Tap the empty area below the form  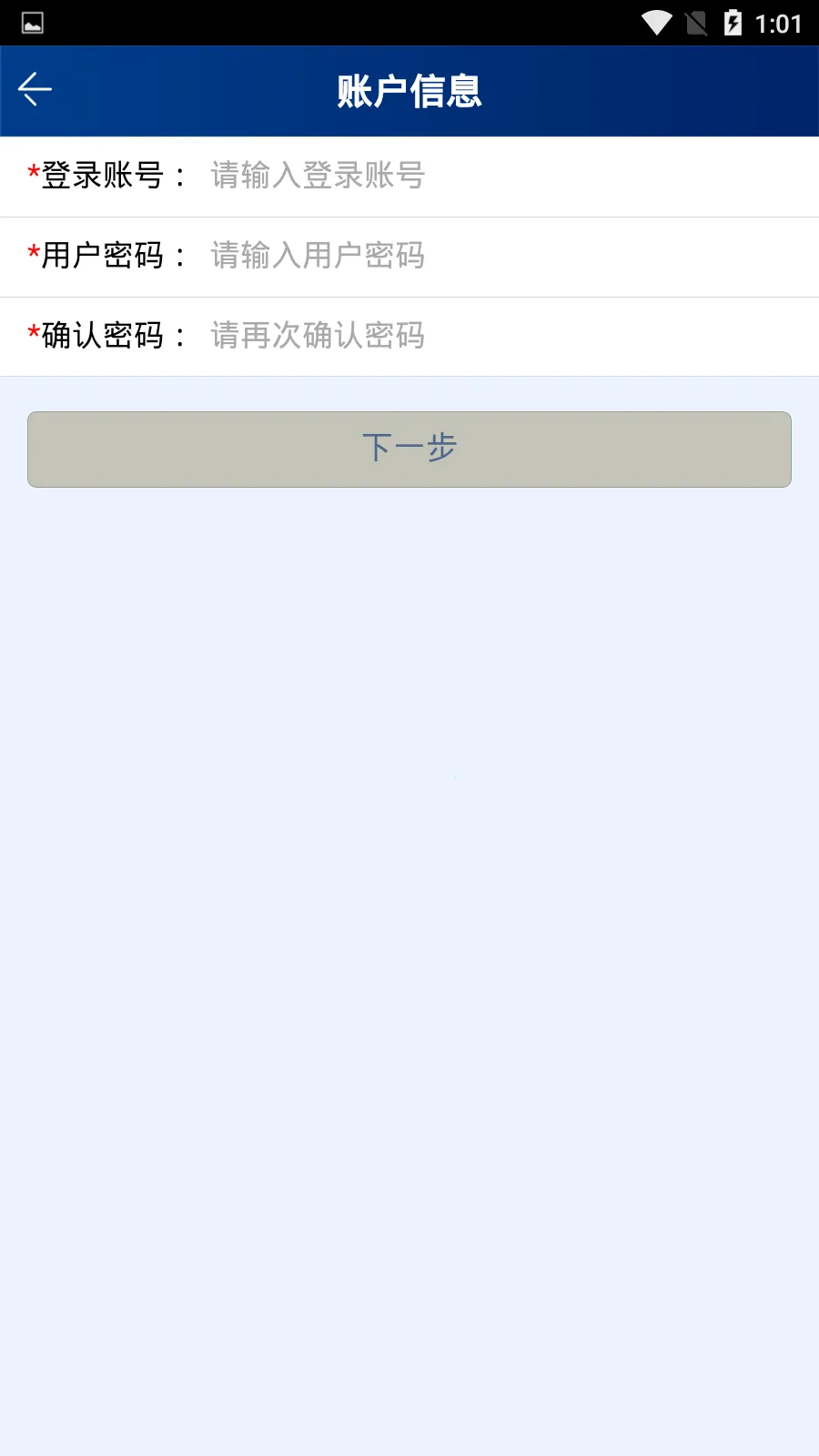click(x=409, y=819)
